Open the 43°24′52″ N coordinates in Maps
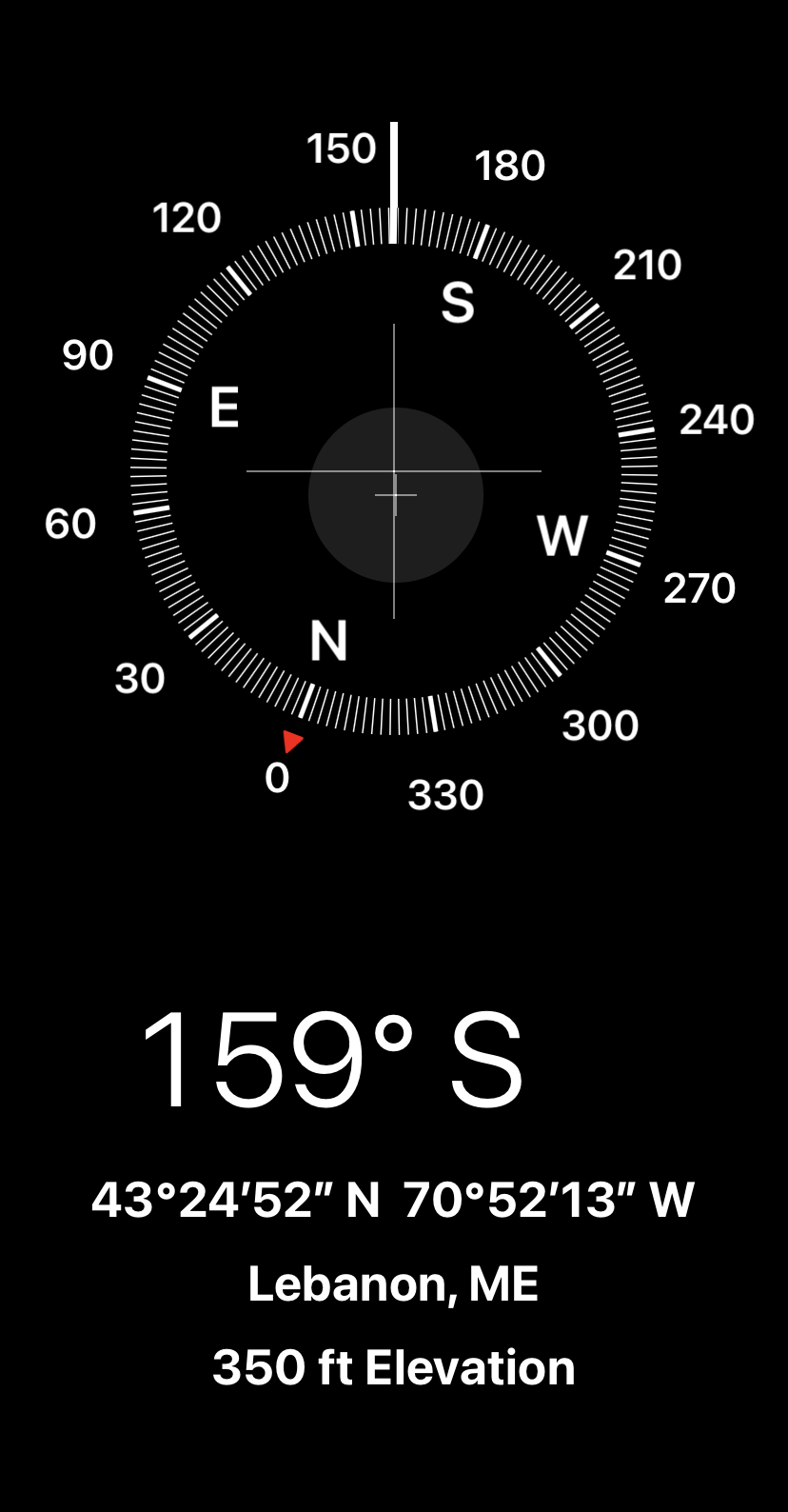This screenshot has height=1512, width=788. tap(393, 1200)
